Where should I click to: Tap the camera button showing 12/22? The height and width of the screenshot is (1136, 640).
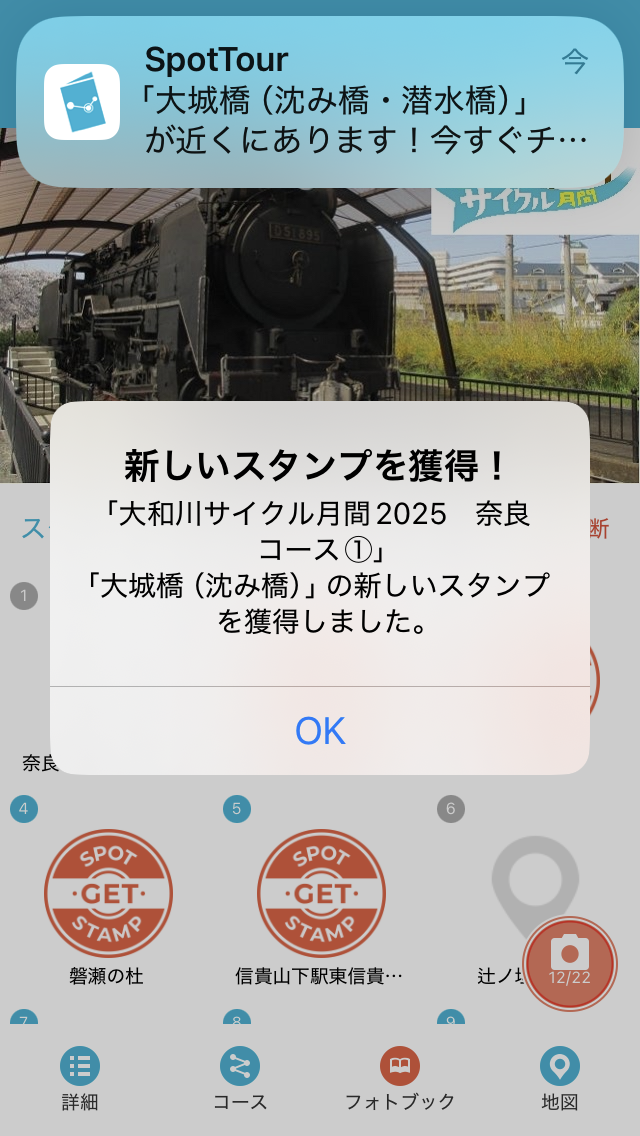(x=570, y=962)
